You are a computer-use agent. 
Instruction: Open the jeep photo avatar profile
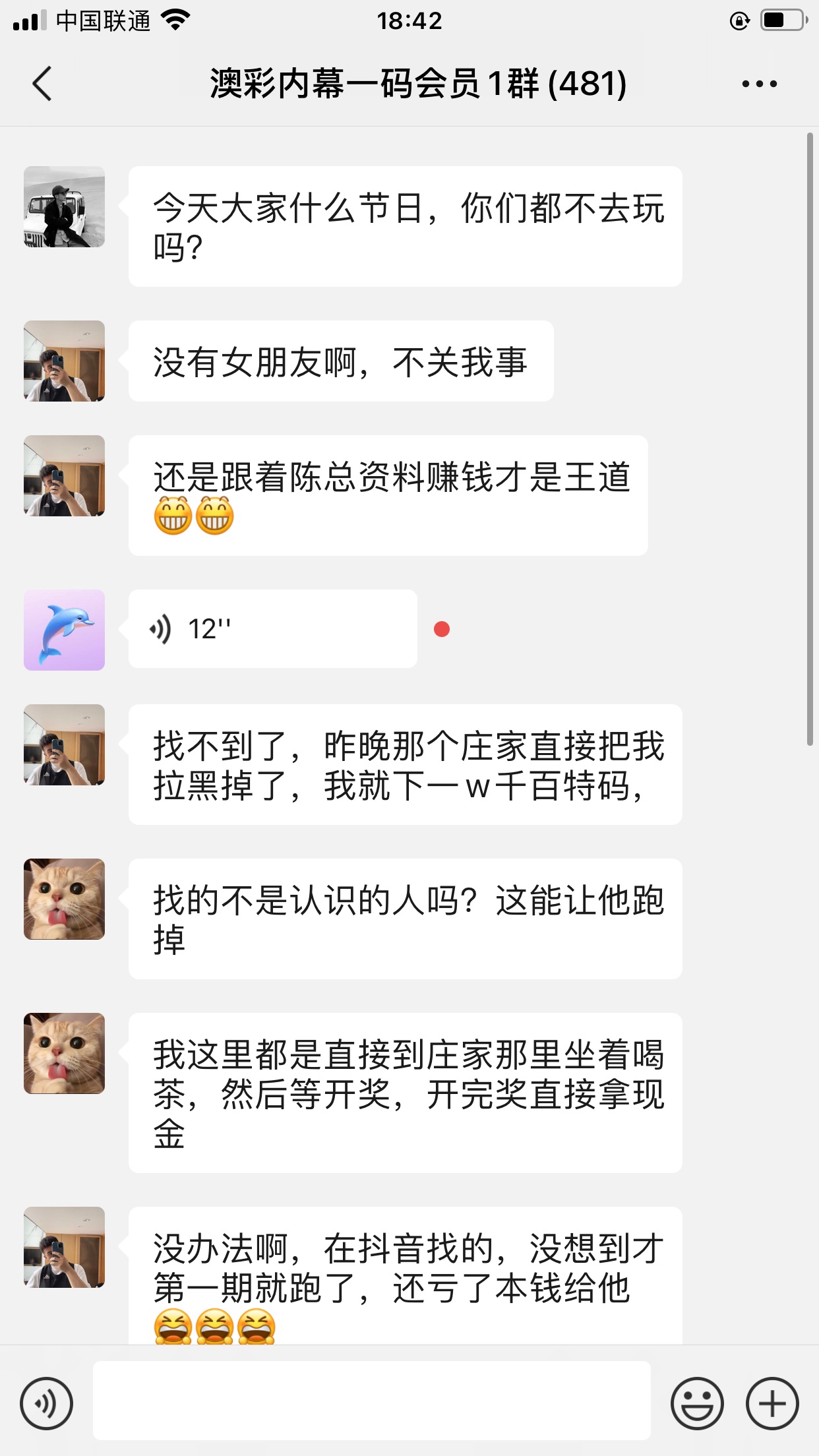64,206
